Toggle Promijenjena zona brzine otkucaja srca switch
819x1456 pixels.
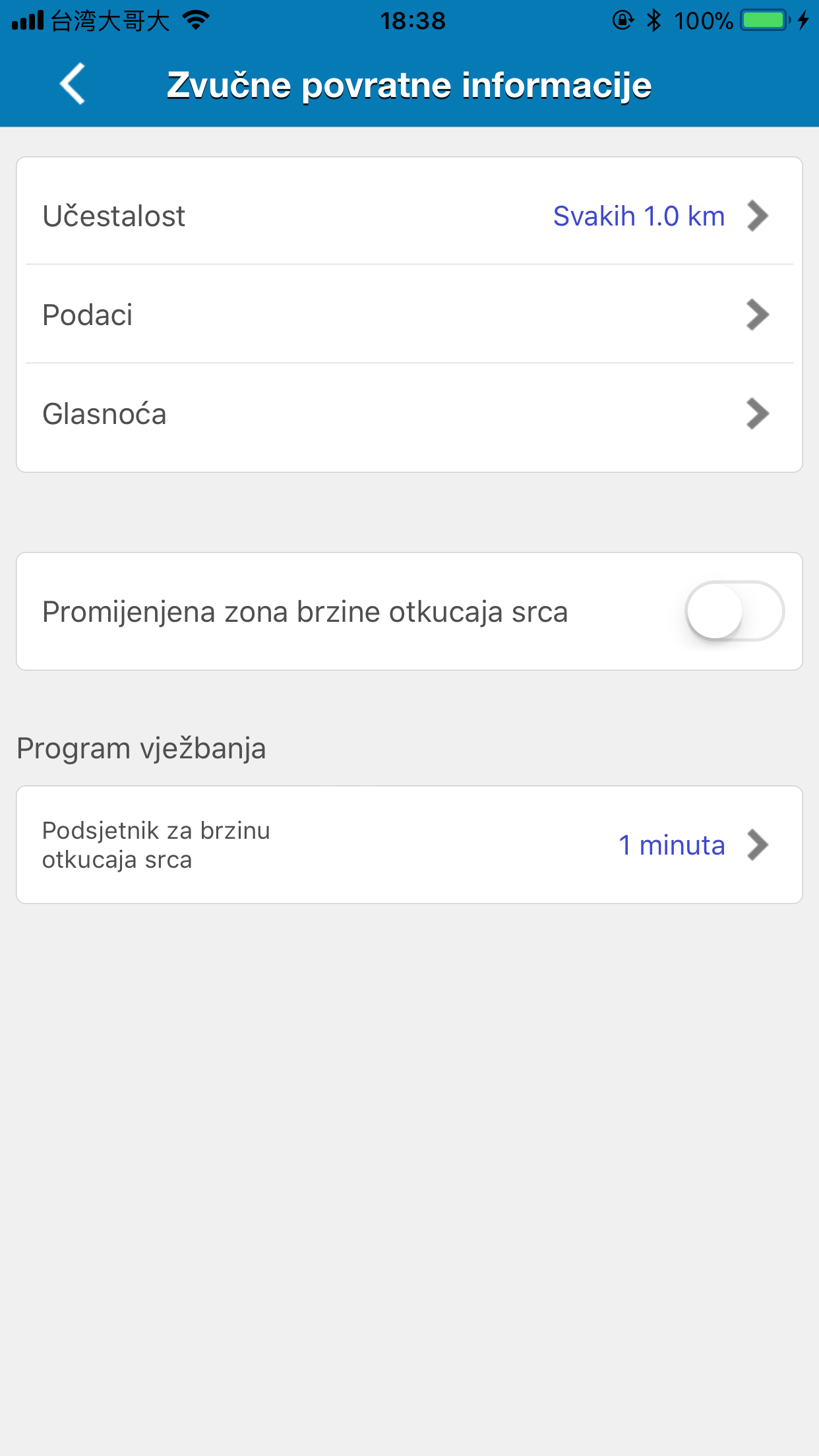coord(735,611)
